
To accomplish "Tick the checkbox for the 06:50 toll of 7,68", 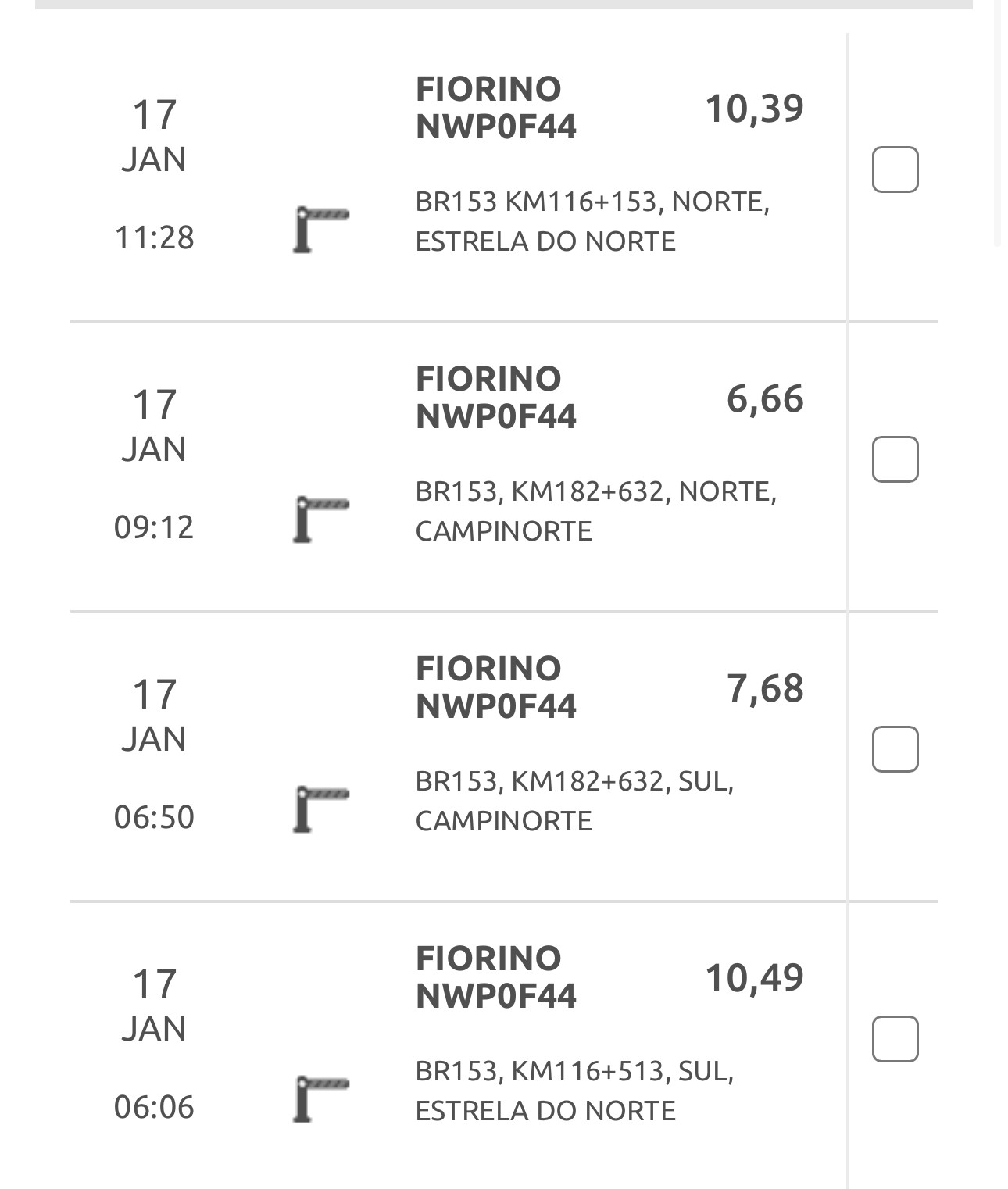I will click(x=895, y=748).
